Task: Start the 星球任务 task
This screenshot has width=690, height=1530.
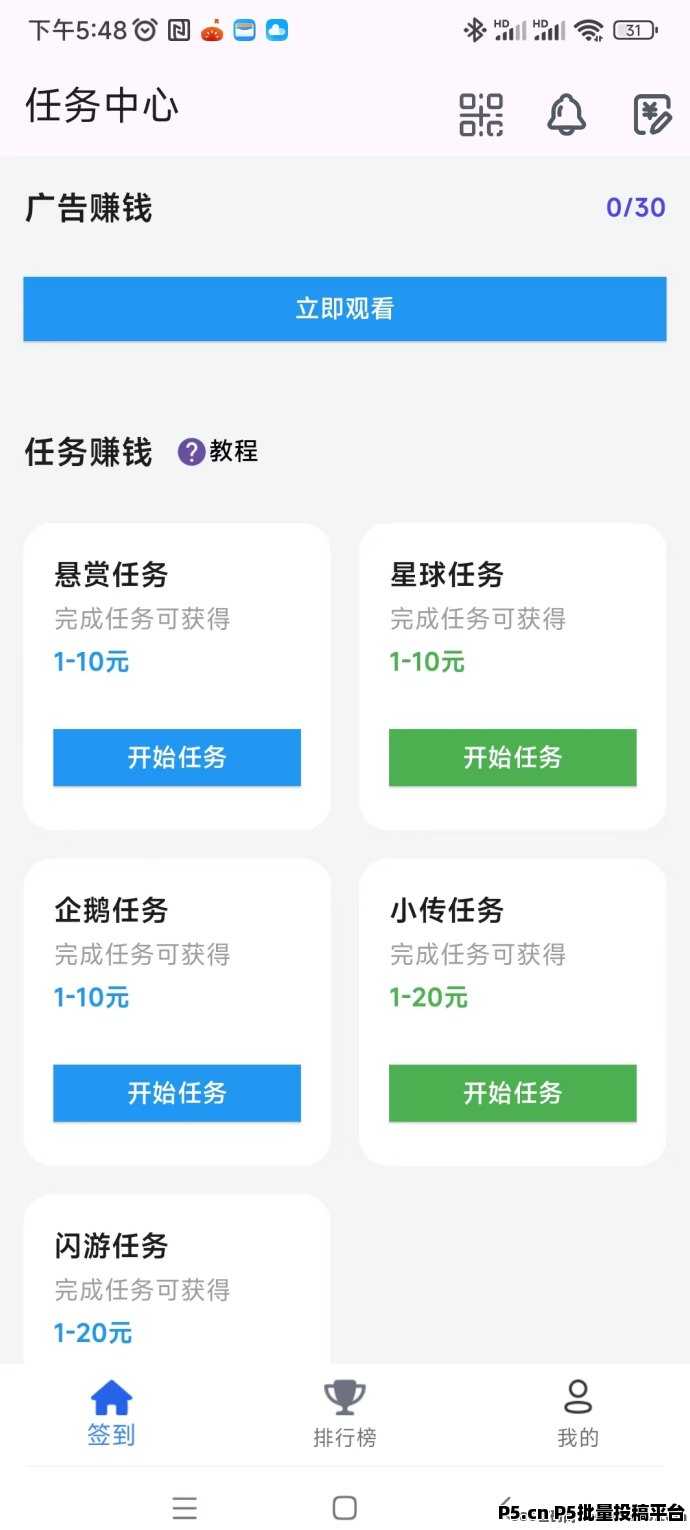Action: click(512, 757)
